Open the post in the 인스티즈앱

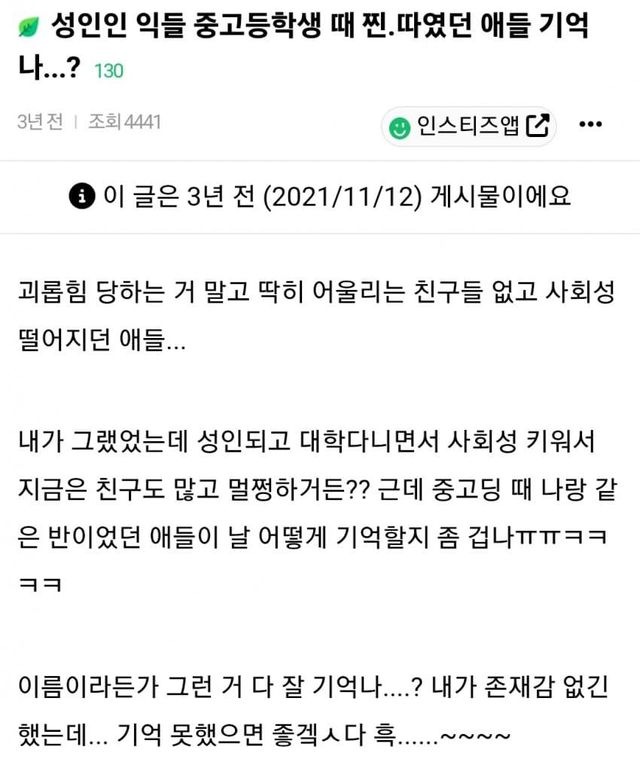pos(469,126)
